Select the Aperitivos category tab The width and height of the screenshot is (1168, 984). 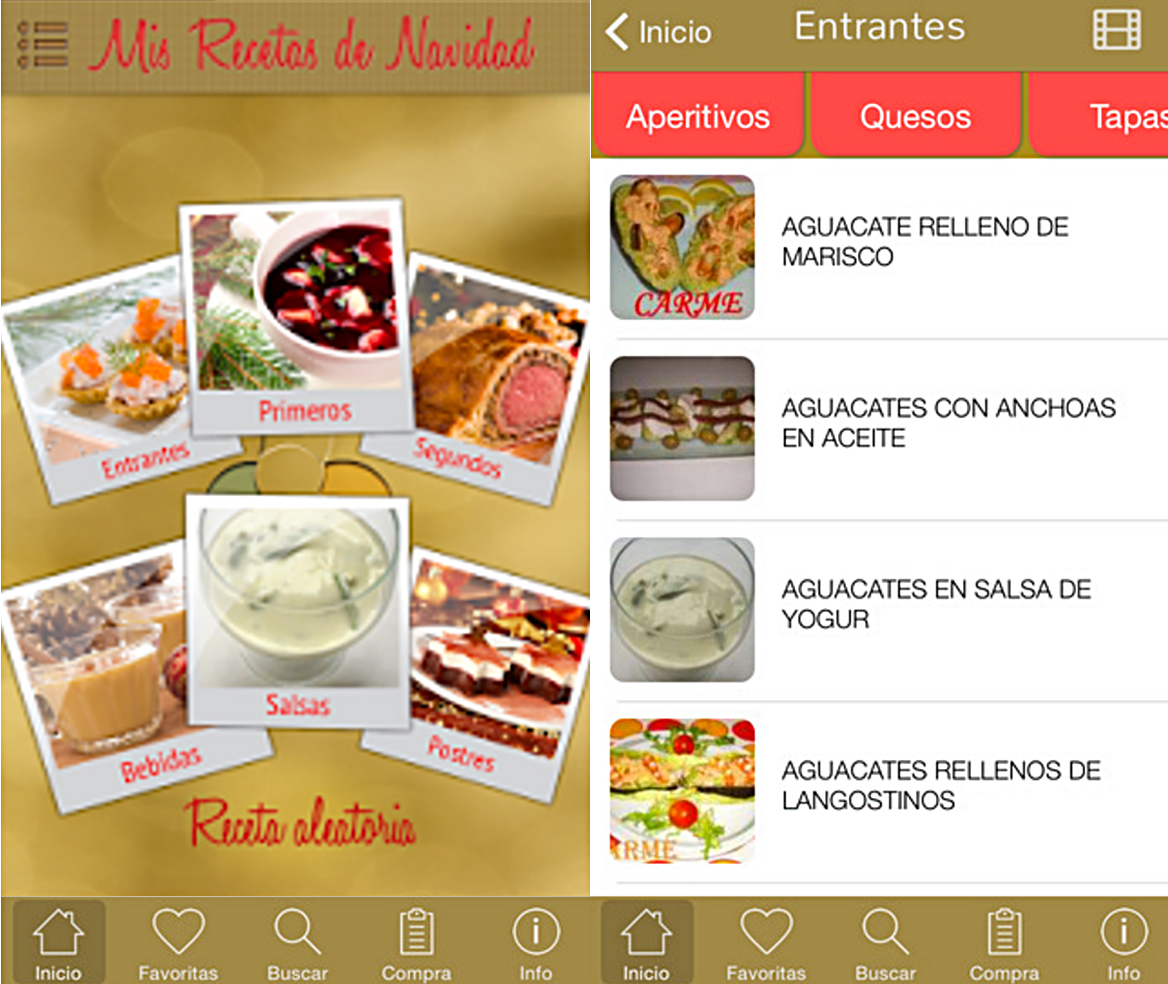pos(698,117)
